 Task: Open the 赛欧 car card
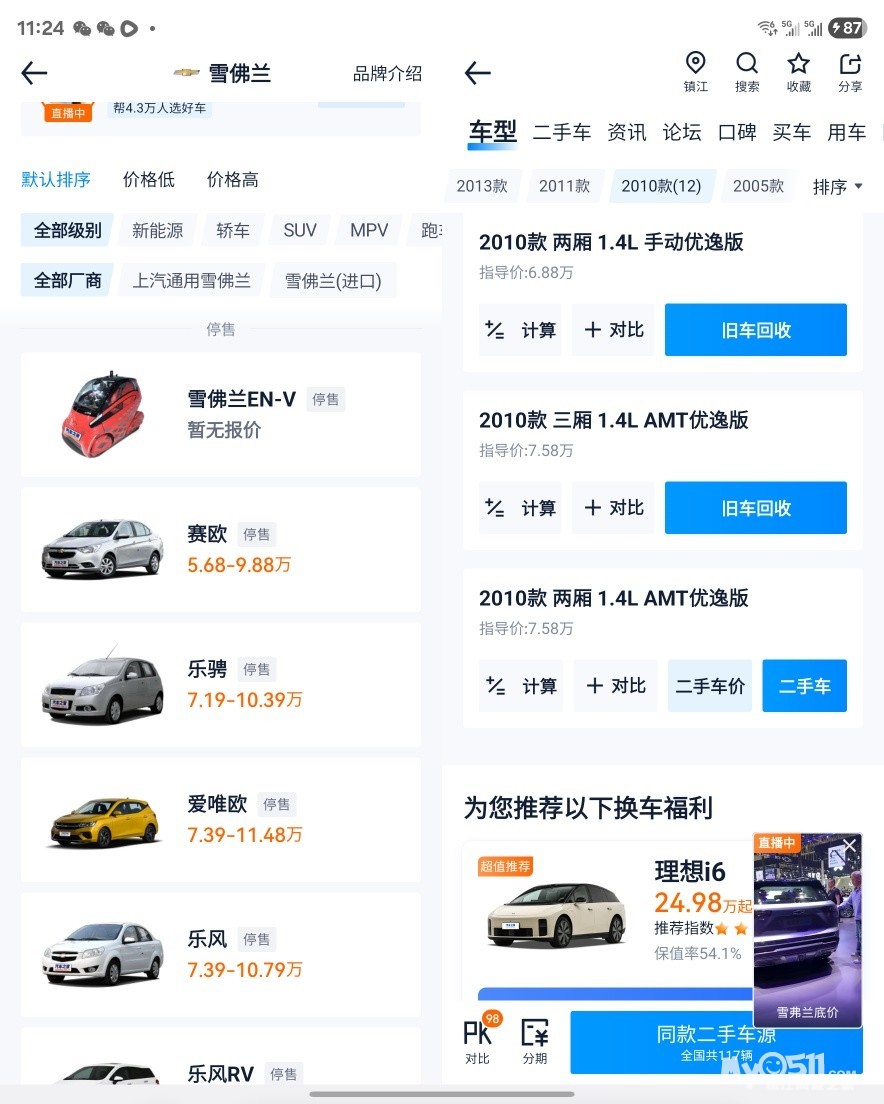pyautogui.click(x=221, y=550)
